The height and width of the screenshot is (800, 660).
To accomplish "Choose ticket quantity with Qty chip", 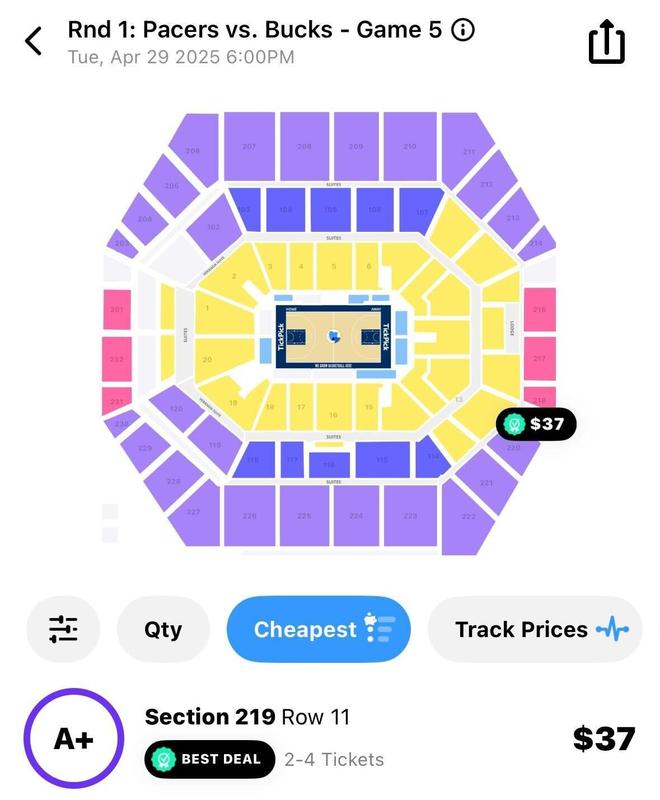I will coord(163,629).
